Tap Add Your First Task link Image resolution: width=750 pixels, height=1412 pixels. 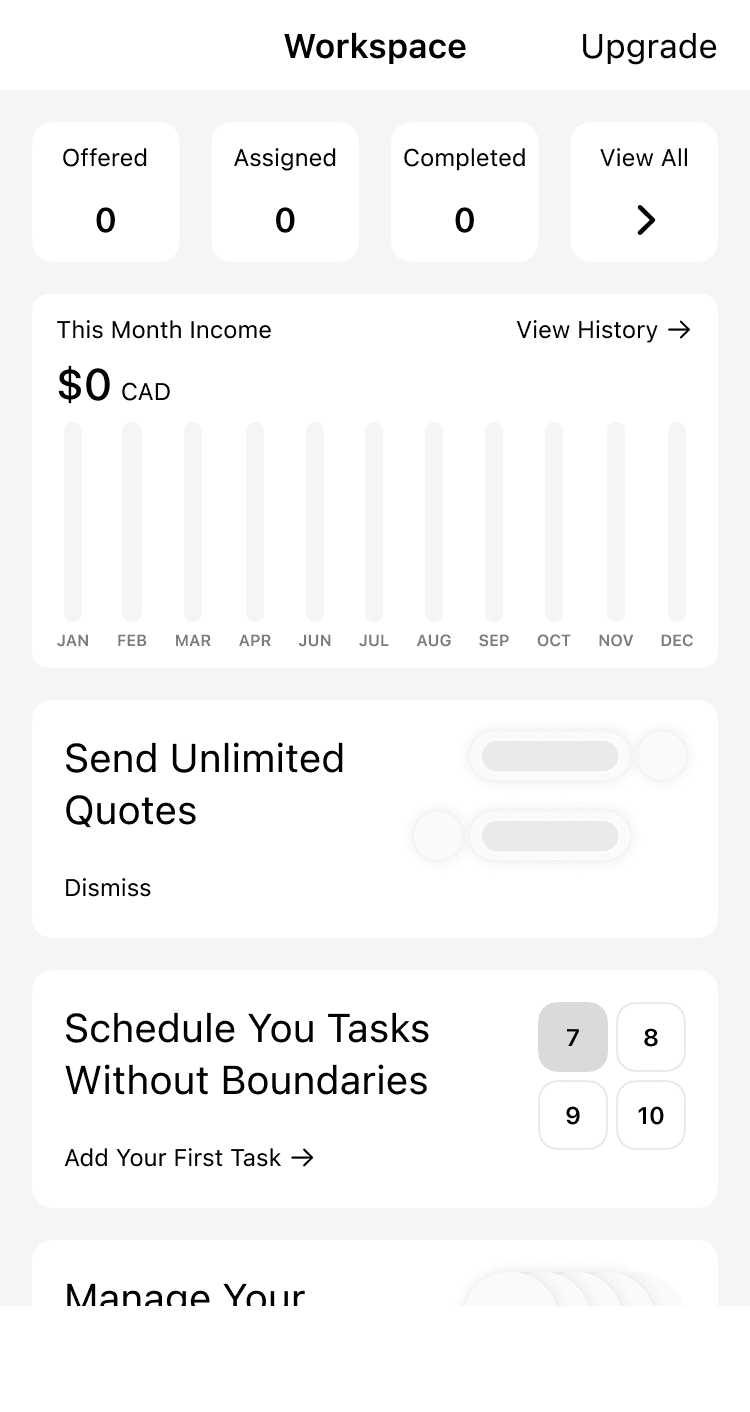point(189,1158)
